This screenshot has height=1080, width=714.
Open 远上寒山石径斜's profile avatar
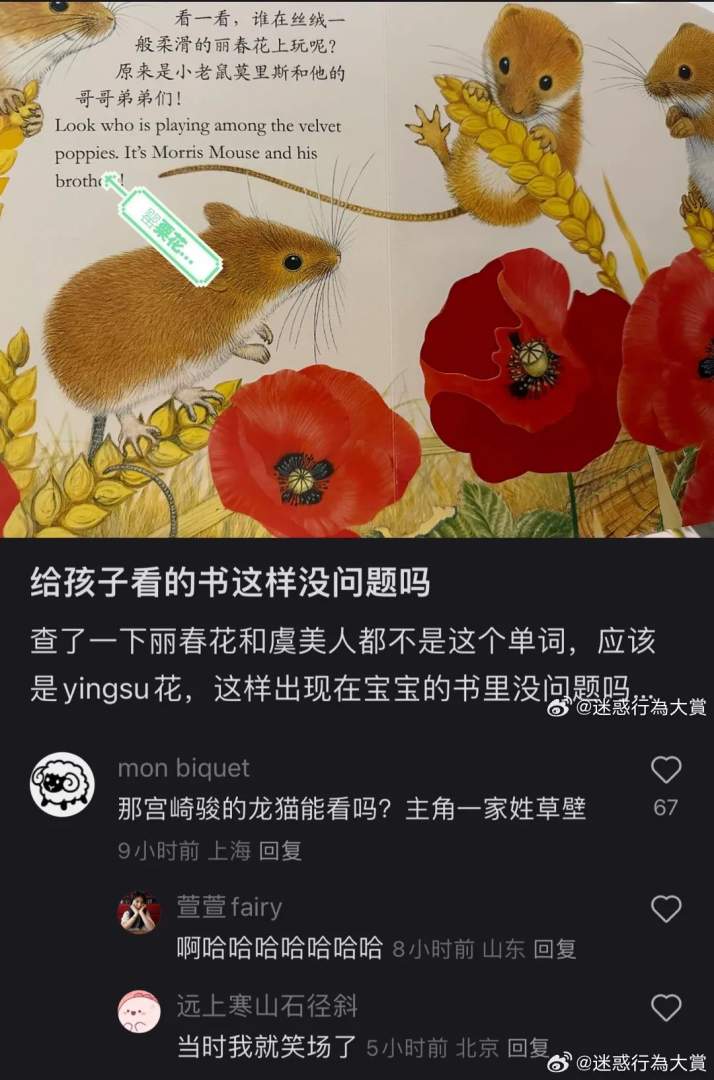(x=139, y=1011)
